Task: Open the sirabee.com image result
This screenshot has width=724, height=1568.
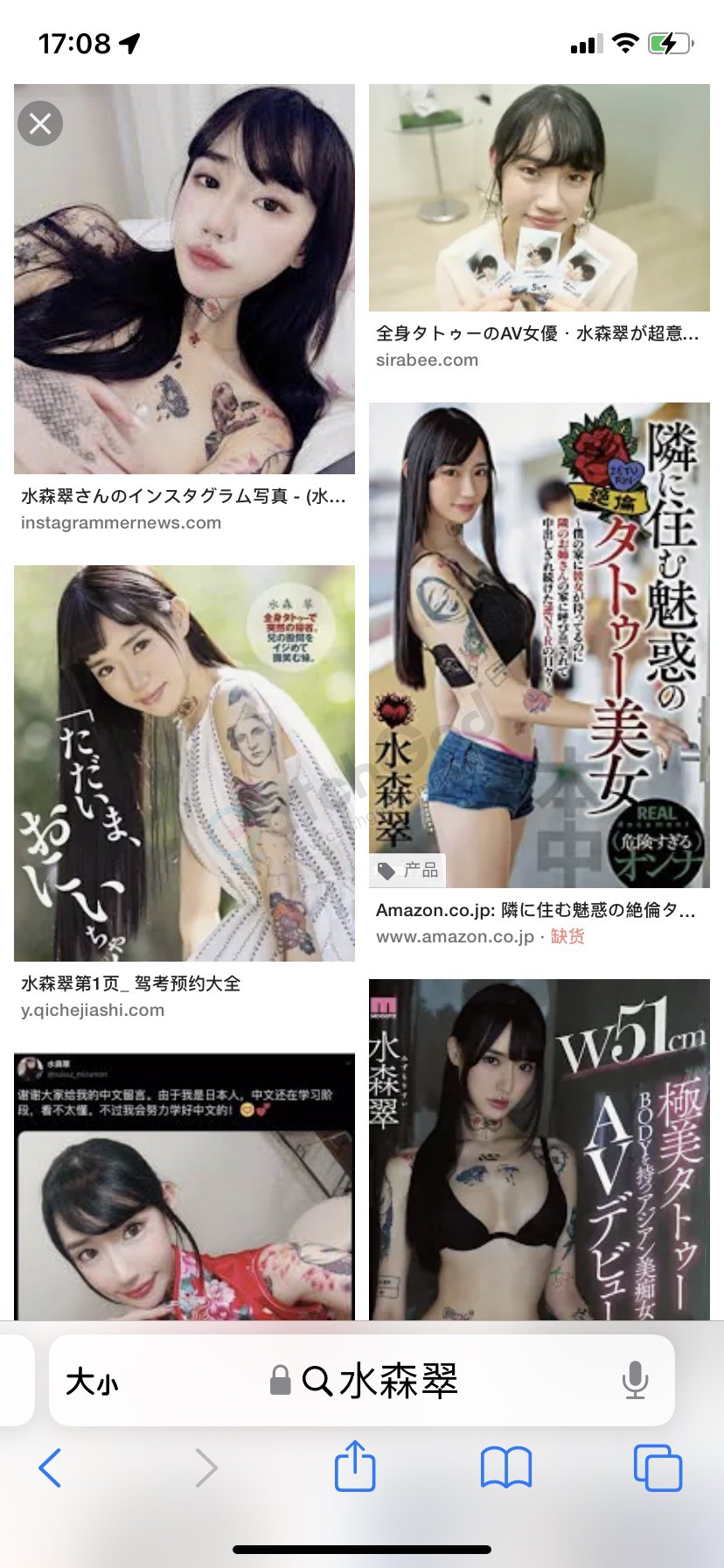Action: 539,198
